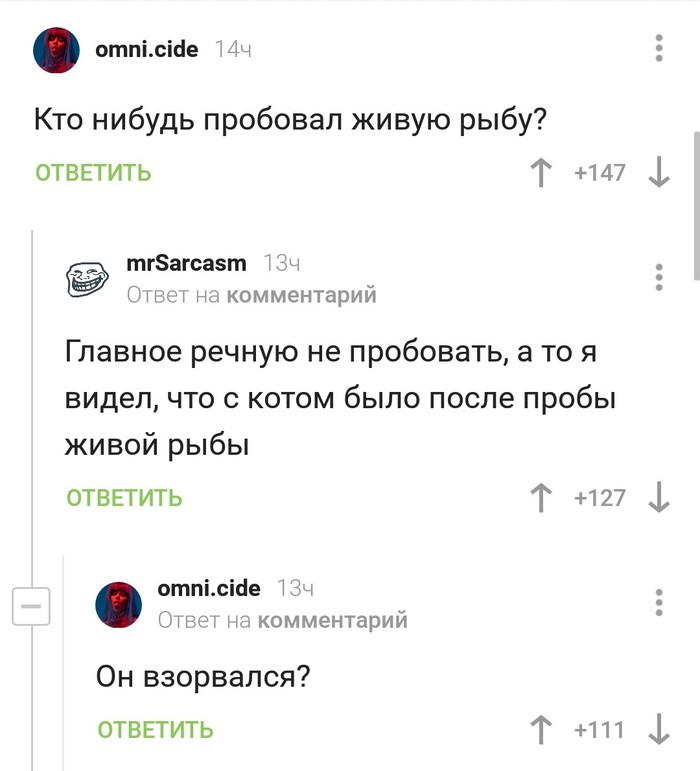Open mrSarcasm's profile name
This screenshot has width=700, height=771.
(x=186, y=264)
